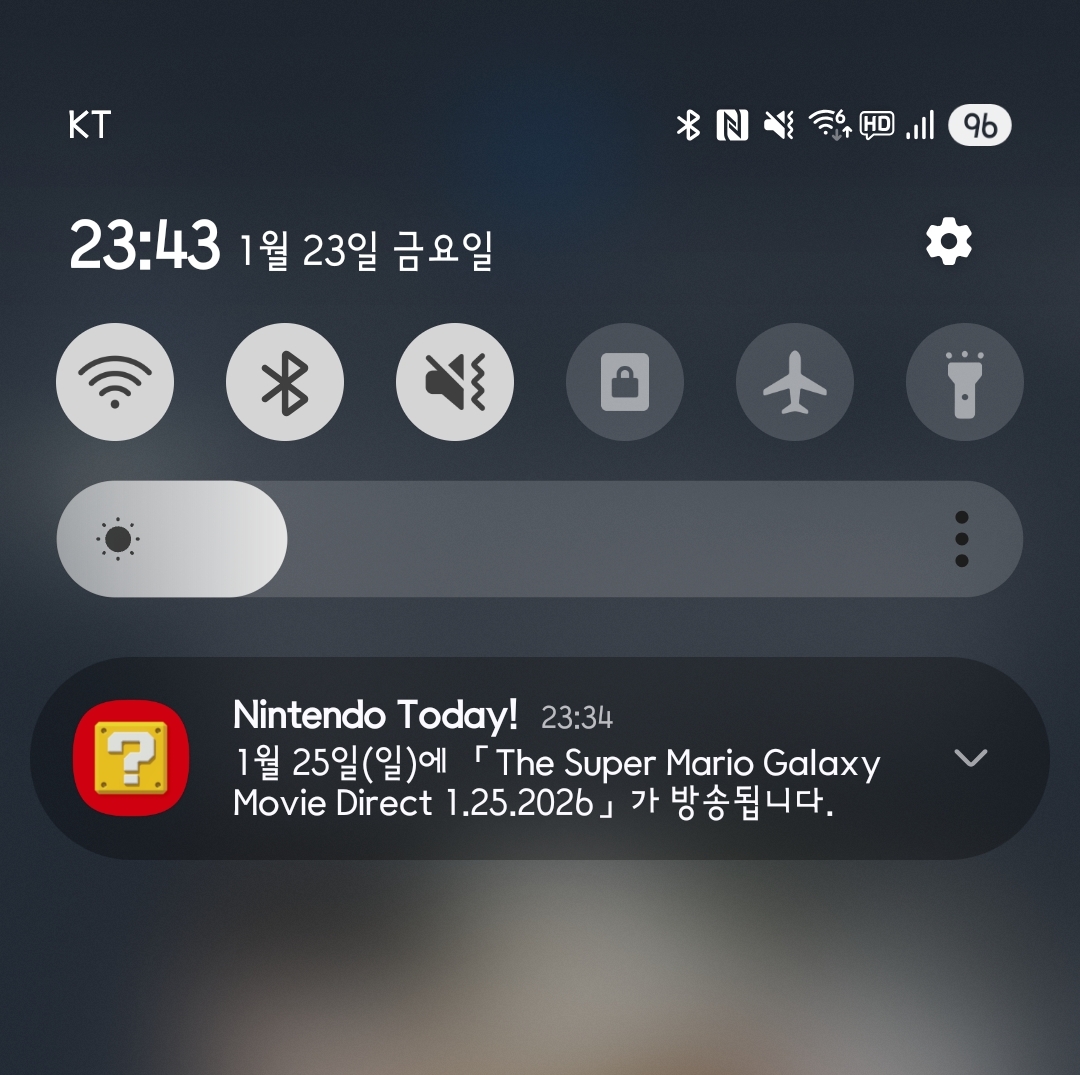Enable the screen rotation lock toggle
1080x1075 pixels.
625,382
